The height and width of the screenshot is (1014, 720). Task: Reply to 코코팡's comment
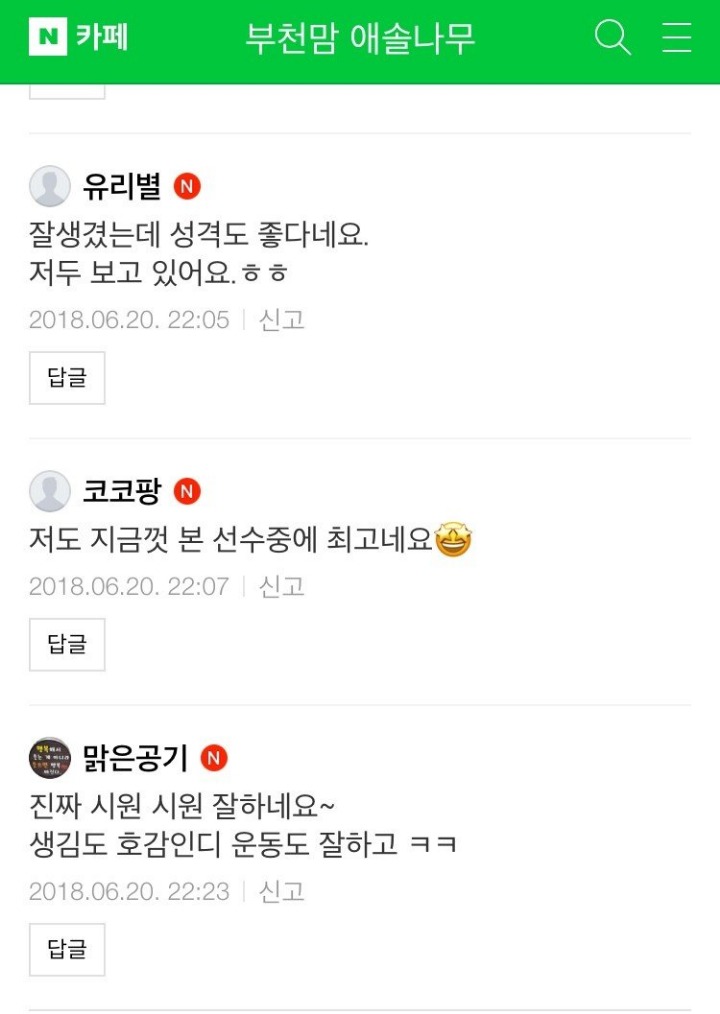[67, 645]
